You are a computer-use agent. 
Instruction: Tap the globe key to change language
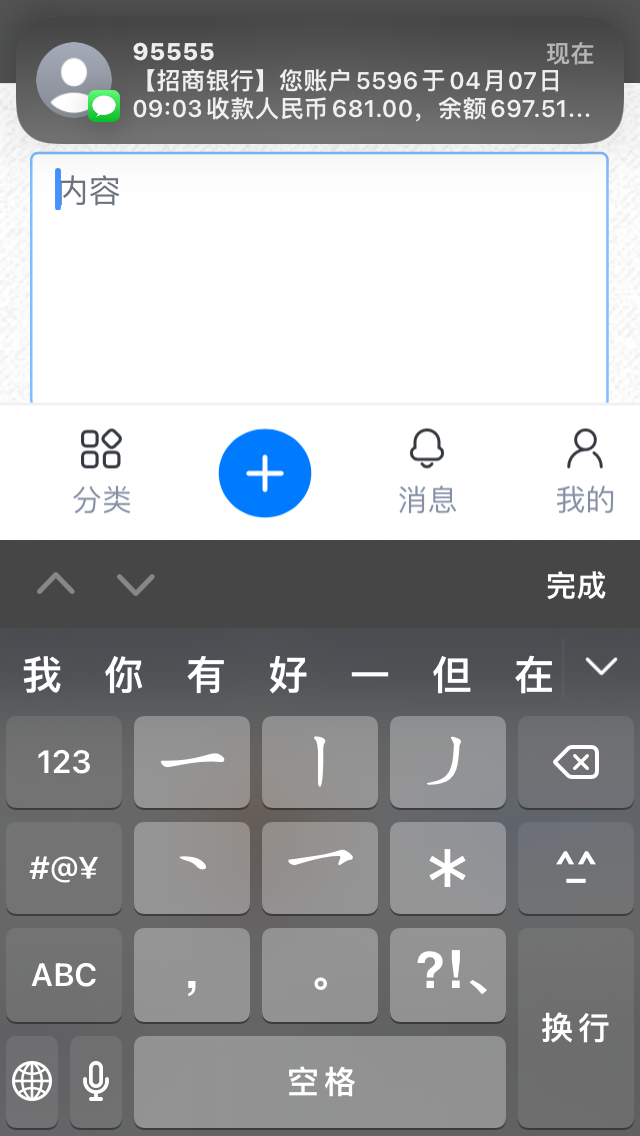click(32, 1080)
